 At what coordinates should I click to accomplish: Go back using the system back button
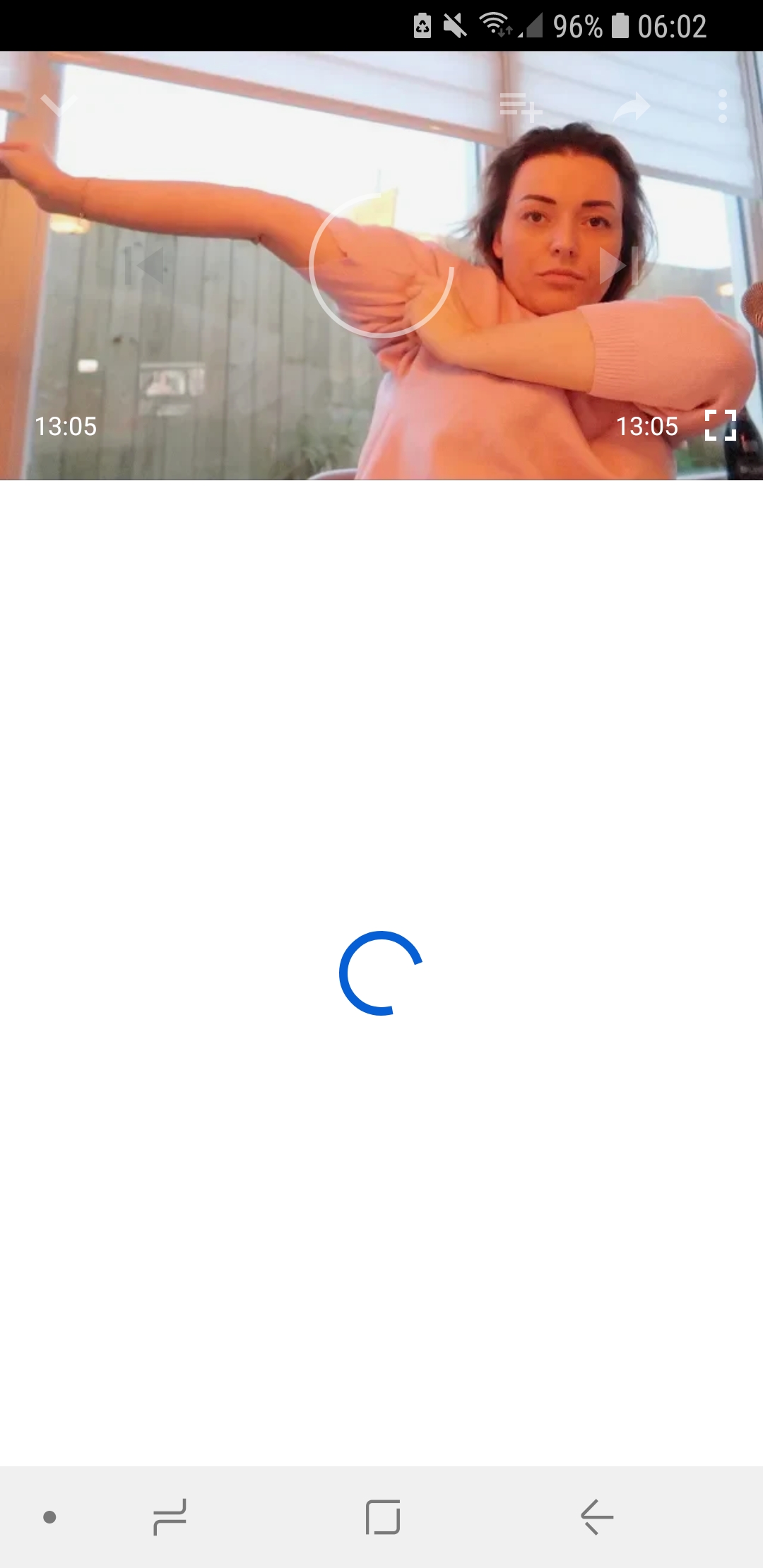[597, 1516]
